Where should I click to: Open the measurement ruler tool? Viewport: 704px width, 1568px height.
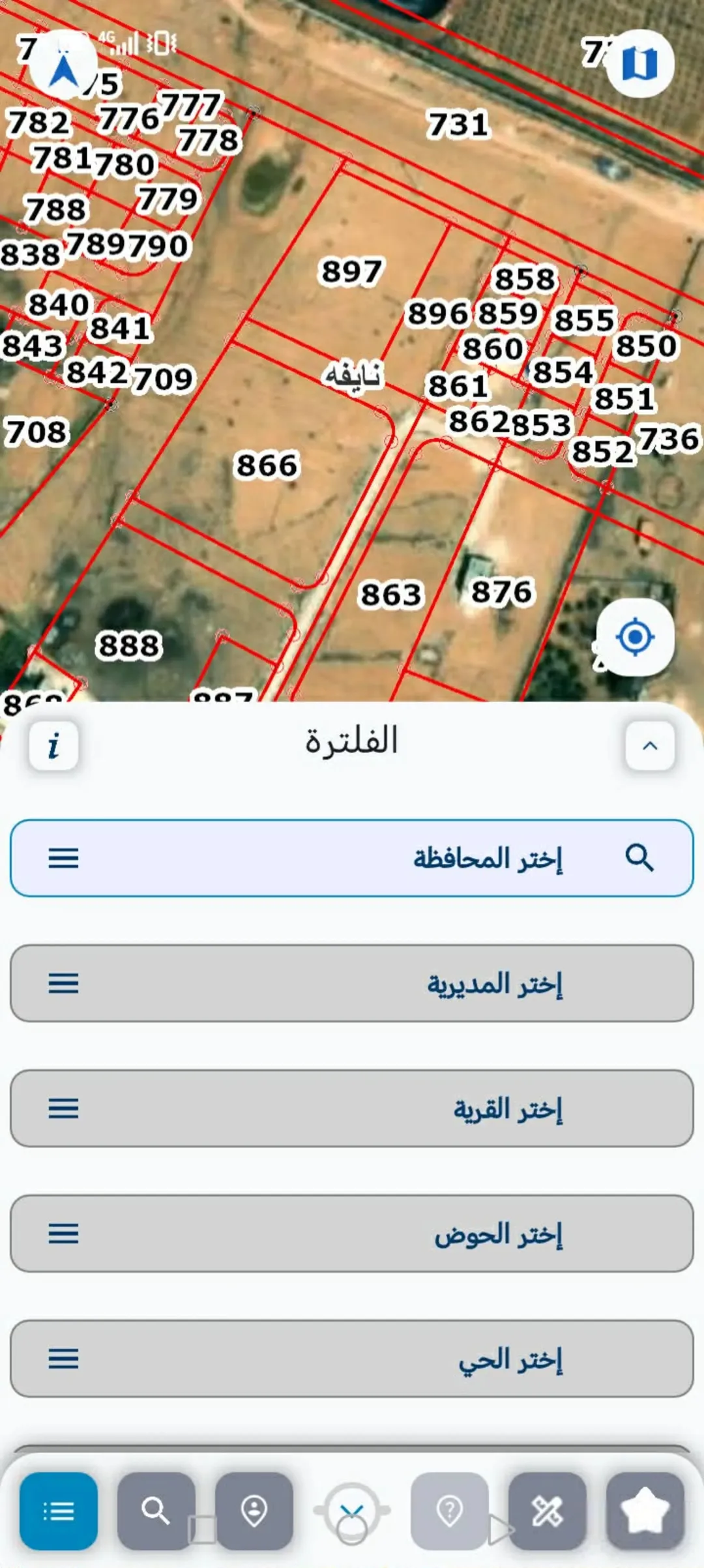(x=548, y=1511)
